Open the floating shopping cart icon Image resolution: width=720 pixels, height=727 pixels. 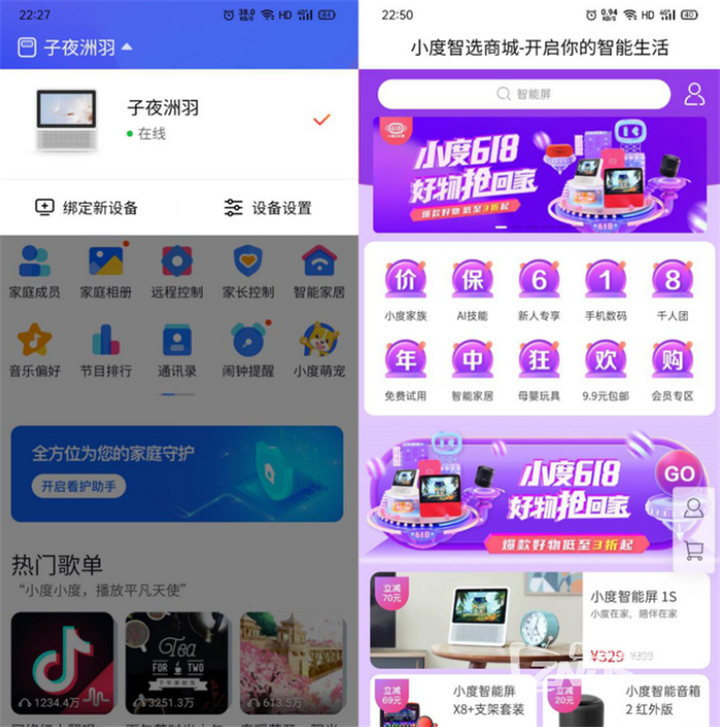694,550
